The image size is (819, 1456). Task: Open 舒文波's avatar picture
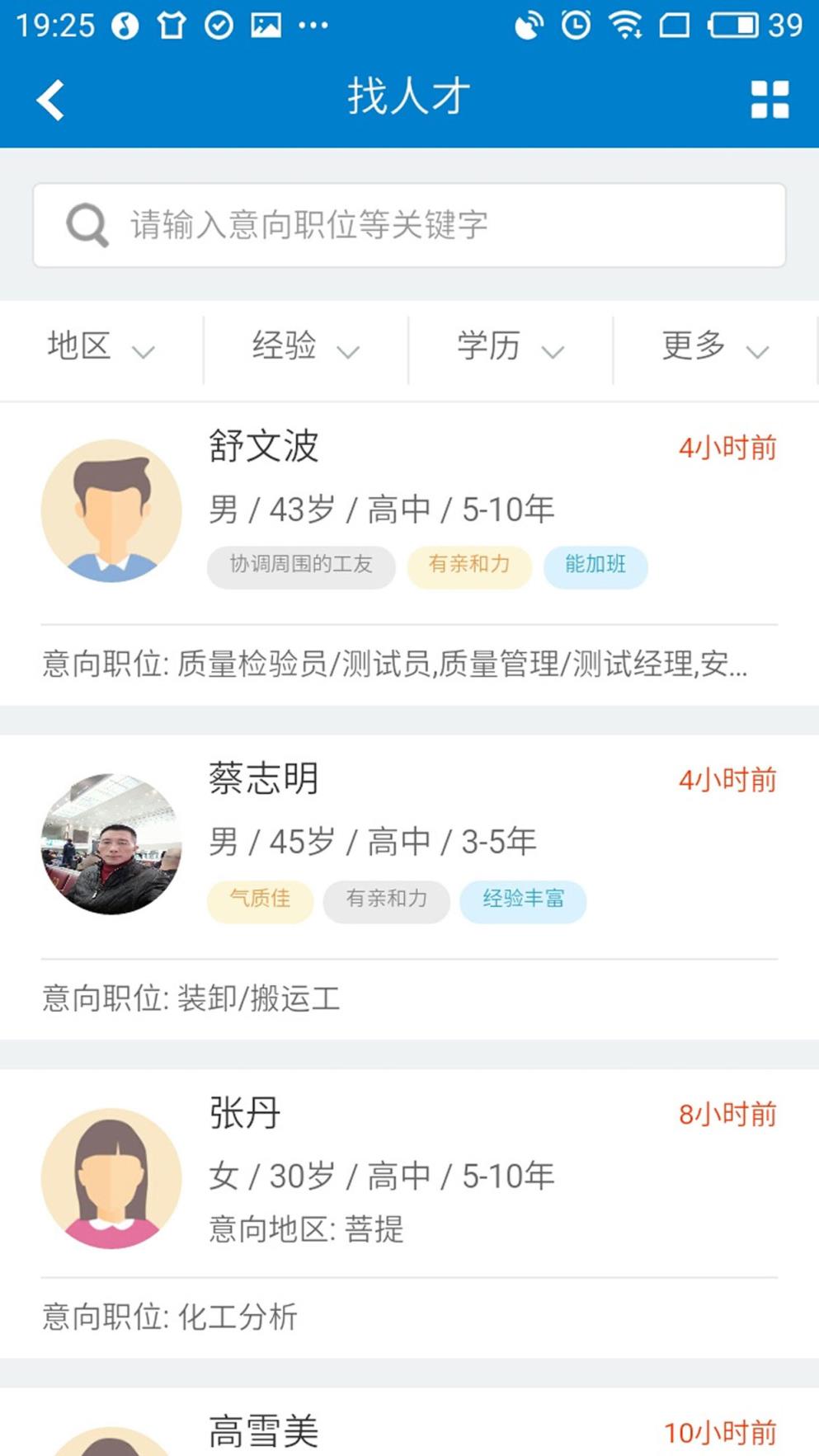click(x=110, y=510)
